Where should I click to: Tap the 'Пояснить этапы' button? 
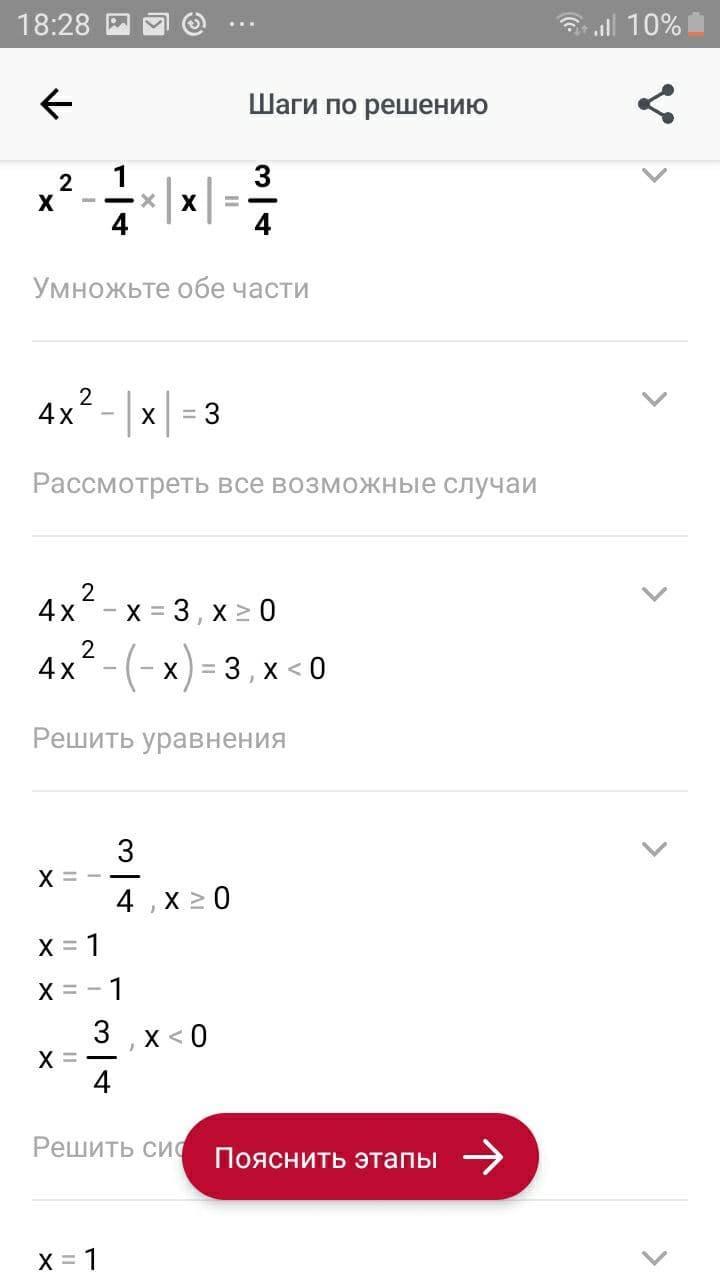click(360, 1158)
